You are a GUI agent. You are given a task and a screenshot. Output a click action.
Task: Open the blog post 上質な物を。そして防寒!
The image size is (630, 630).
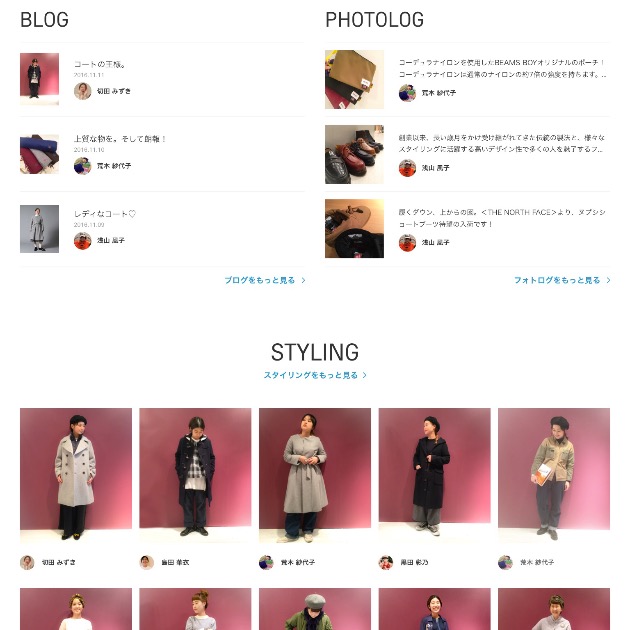120,139
